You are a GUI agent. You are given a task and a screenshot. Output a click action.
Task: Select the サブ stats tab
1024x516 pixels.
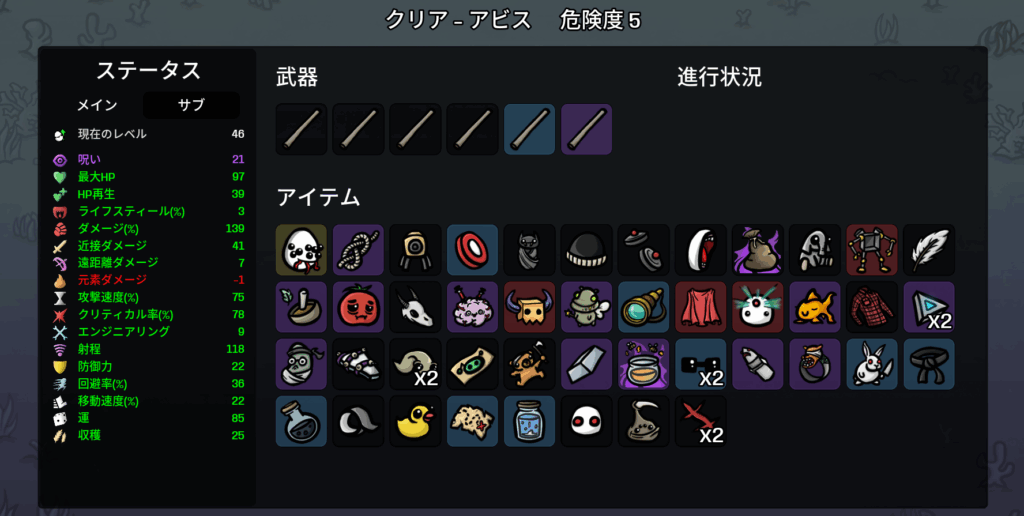(x=191, y=105)
